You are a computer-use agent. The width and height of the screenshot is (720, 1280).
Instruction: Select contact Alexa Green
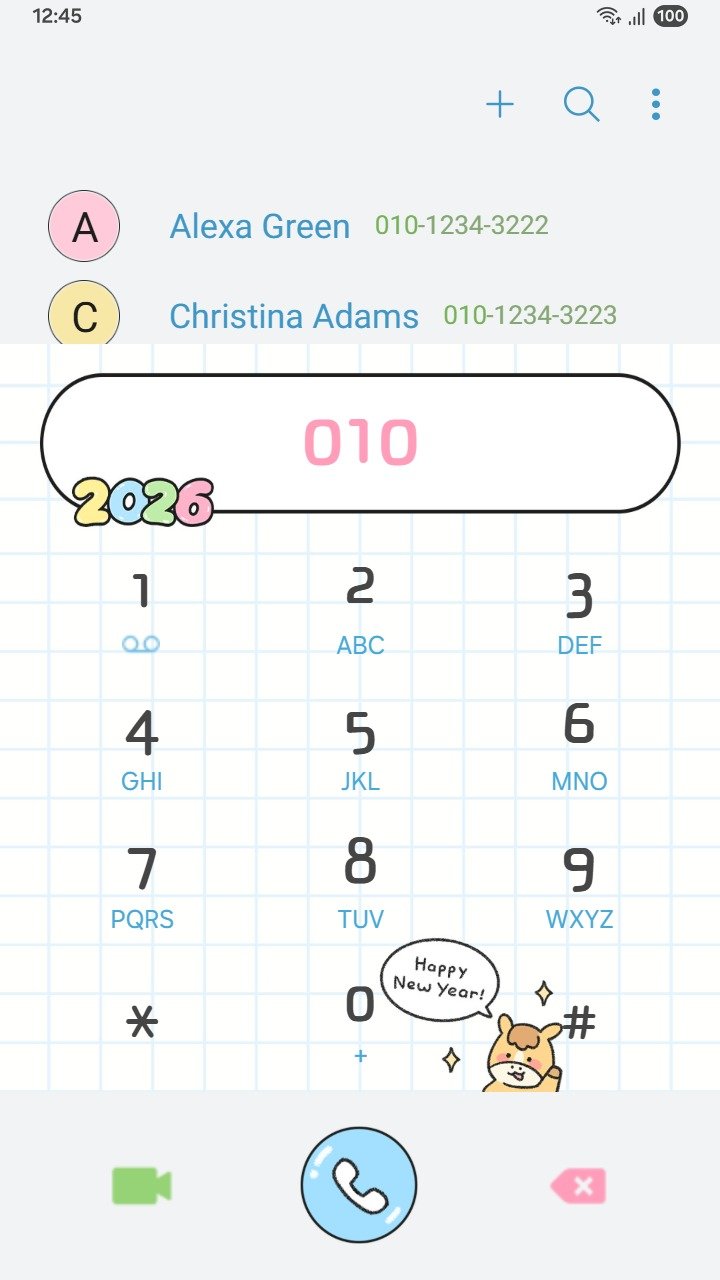coord(260,226)
